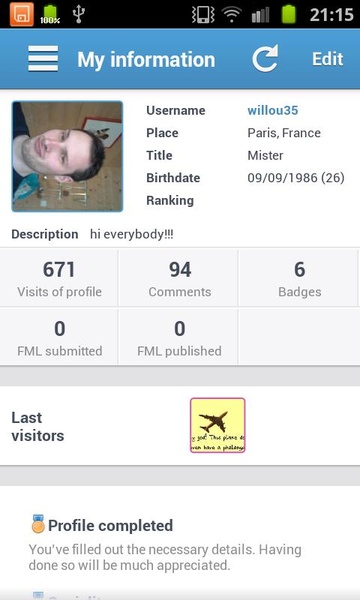360x600 pixels.
Task: Tap Edit to modify profile
Action: click(x=327, y=59)
